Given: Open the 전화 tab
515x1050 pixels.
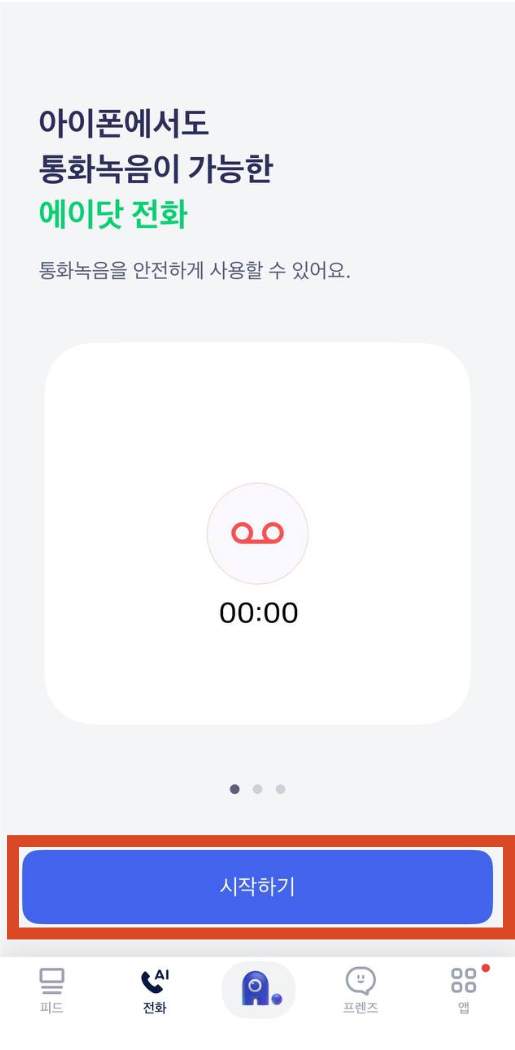Looking at the screenshot, I should pyautogui.click(x=155, y=991).
